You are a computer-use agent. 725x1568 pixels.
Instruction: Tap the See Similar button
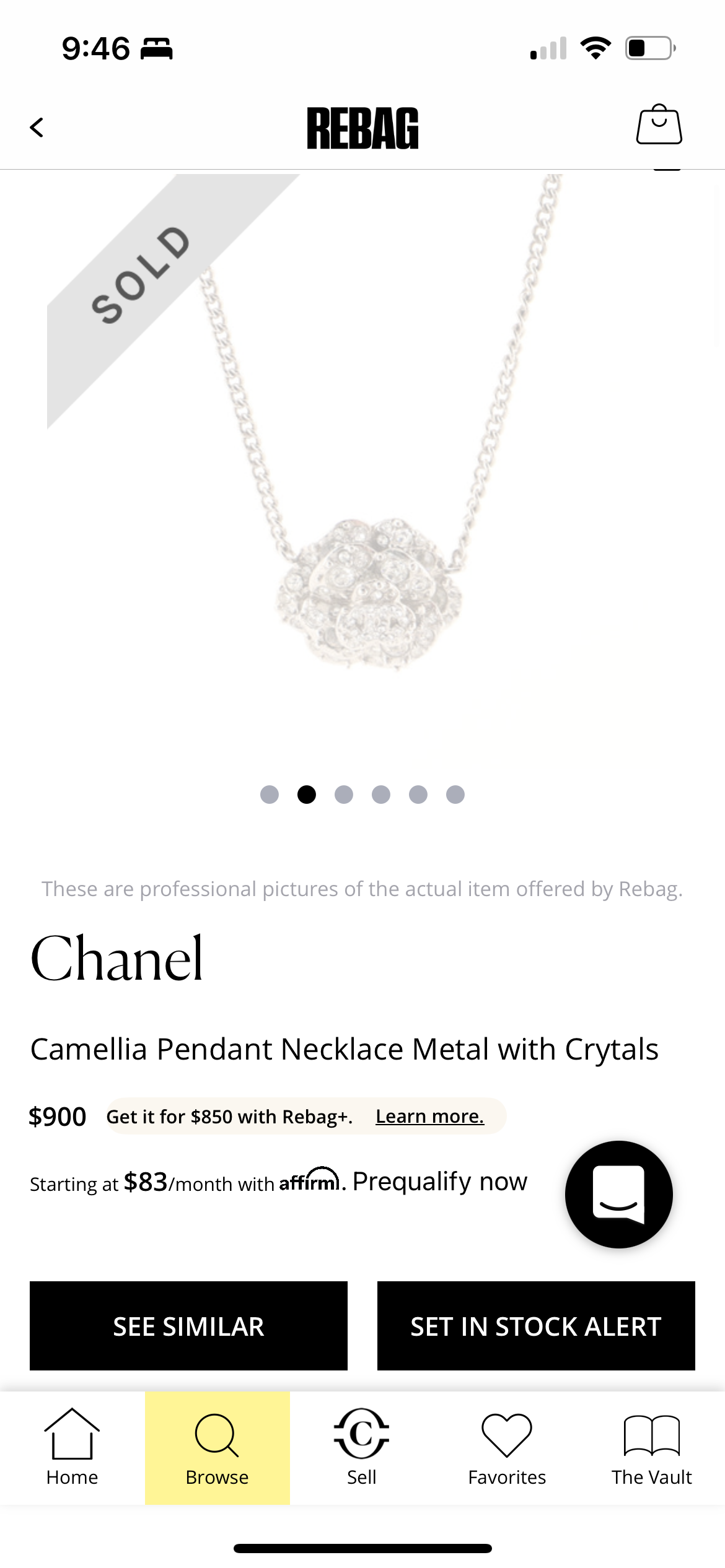tap(188, 1326)
